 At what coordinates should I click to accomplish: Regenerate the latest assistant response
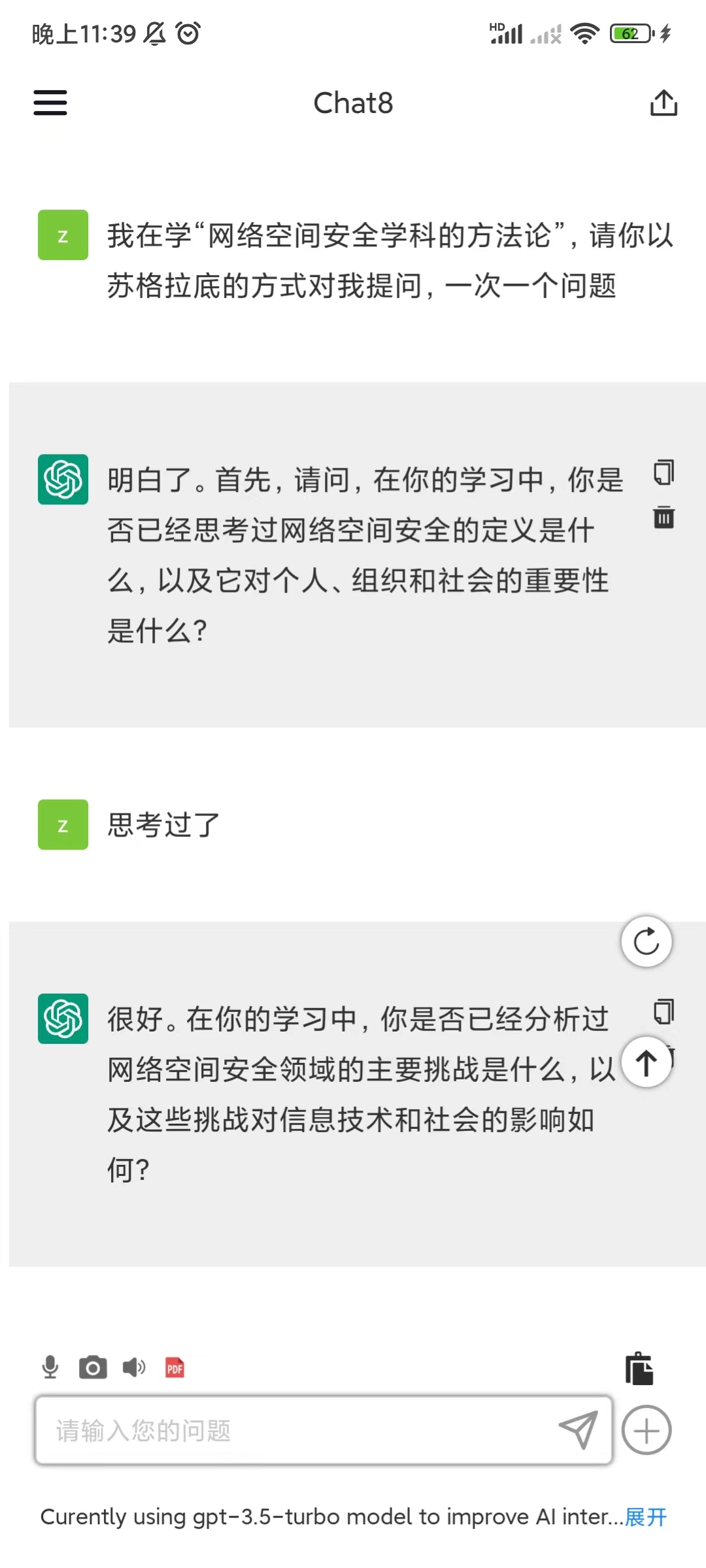coord(647,941)
